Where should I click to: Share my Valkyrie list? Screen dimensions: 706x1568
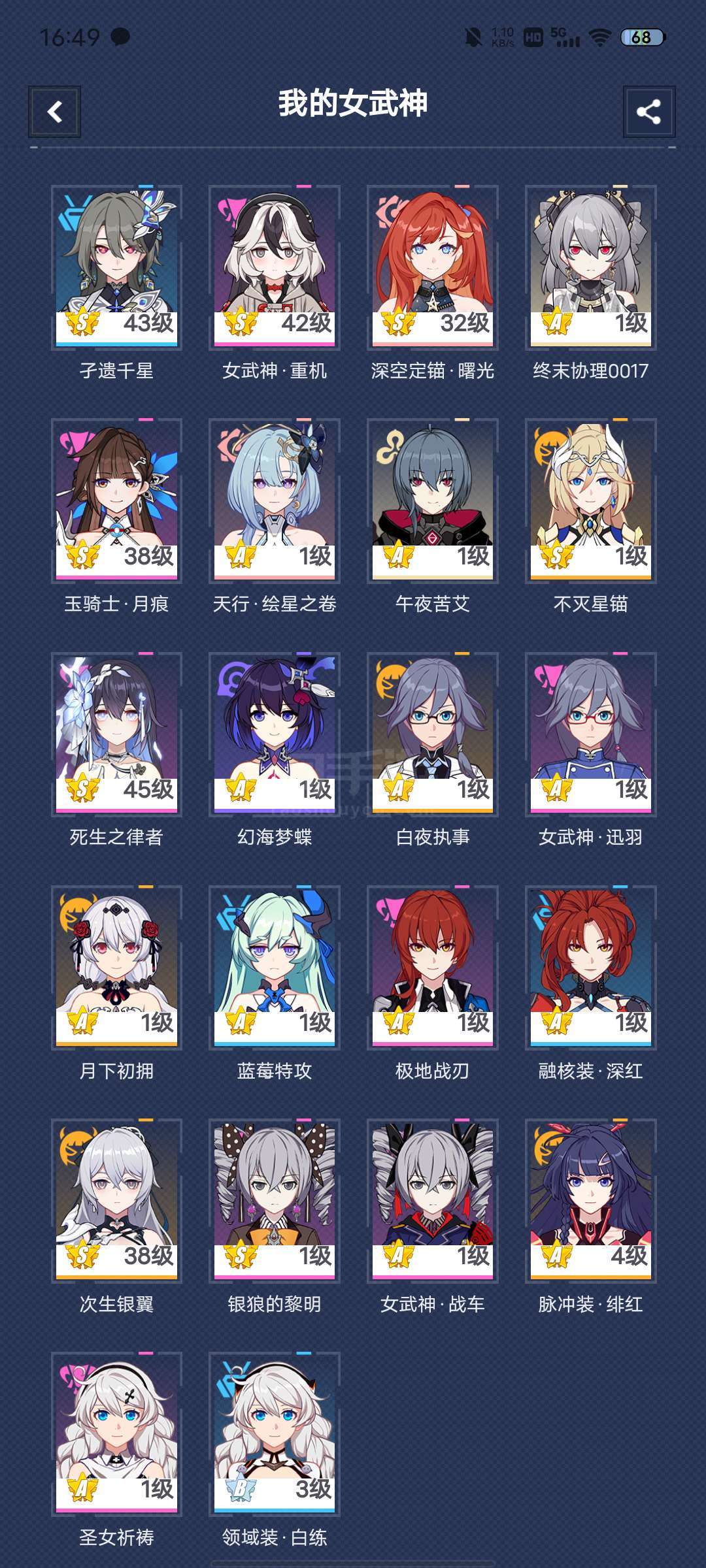click(x=649, y=112)
